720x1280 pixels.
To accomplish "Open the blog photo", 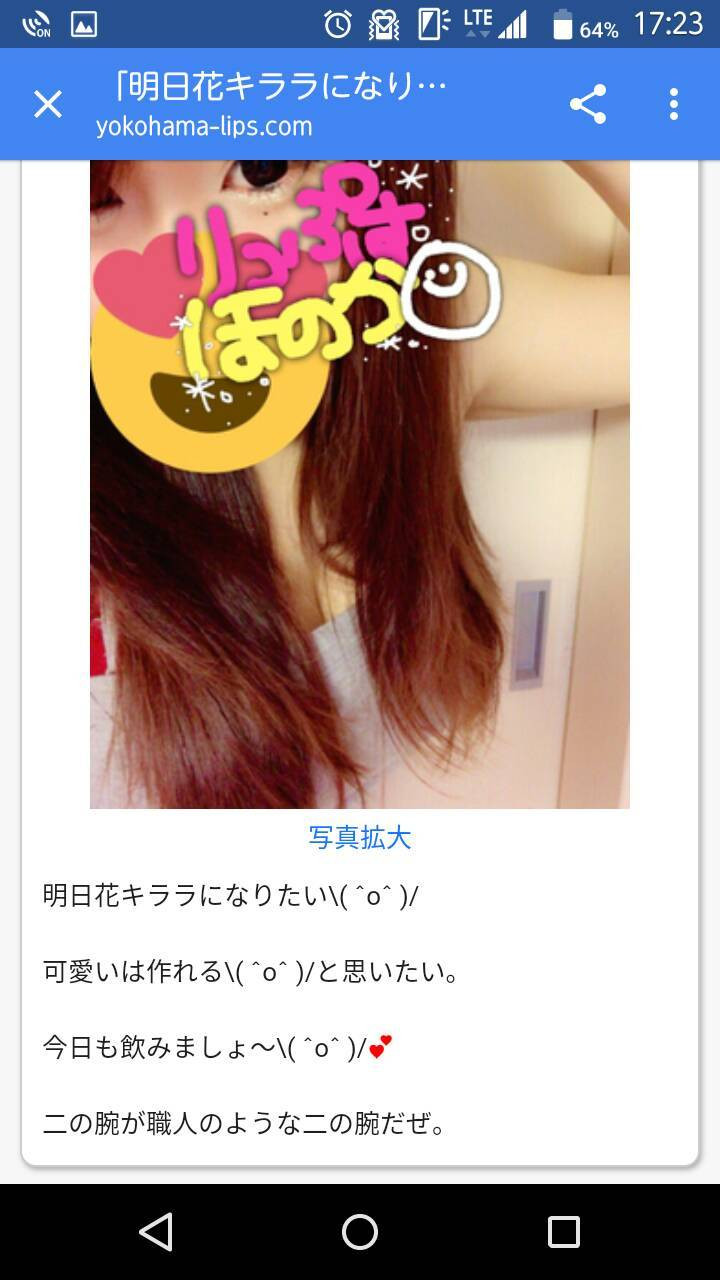I will tap(360, 484).
